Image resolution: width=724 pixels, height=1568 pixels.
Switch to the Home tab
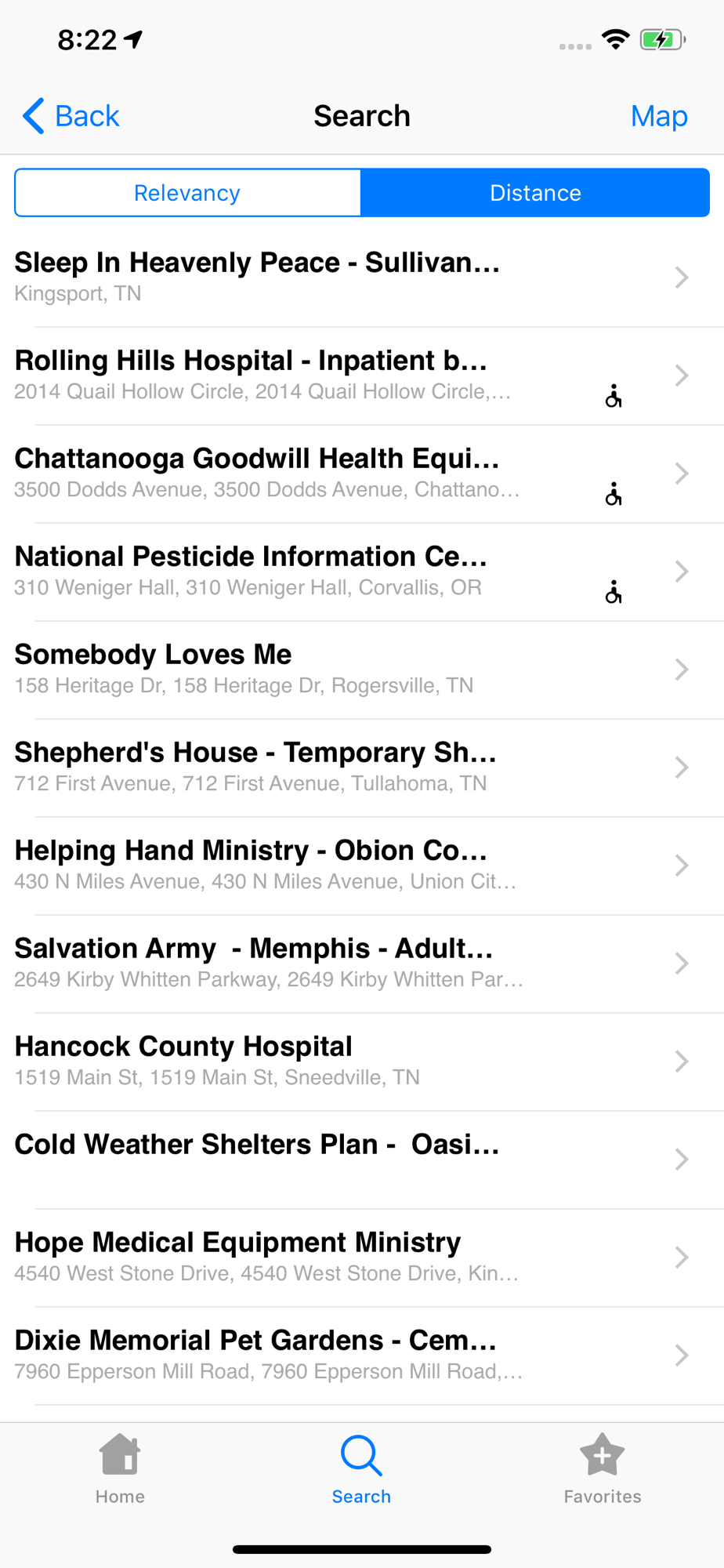(120, 1469)
